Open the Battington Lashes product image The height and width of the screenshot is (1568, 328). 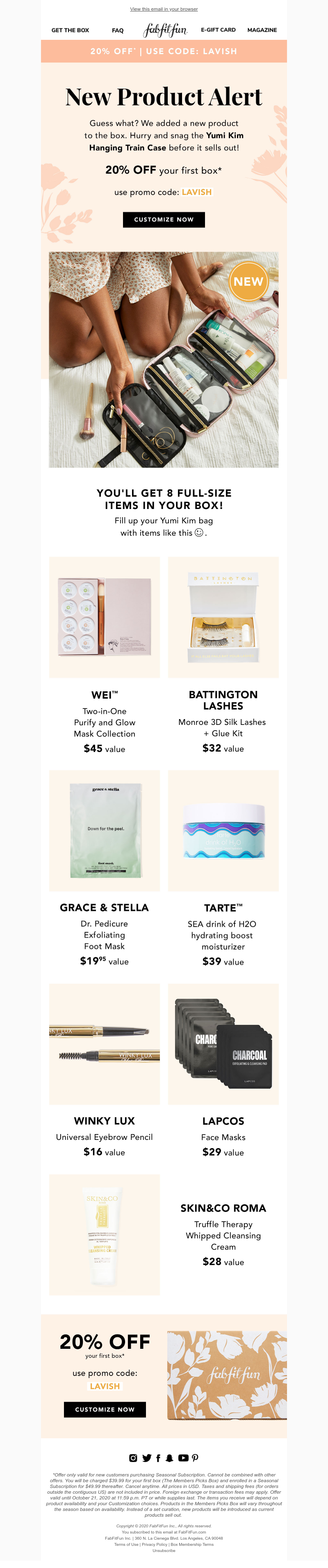coord(223,617)
